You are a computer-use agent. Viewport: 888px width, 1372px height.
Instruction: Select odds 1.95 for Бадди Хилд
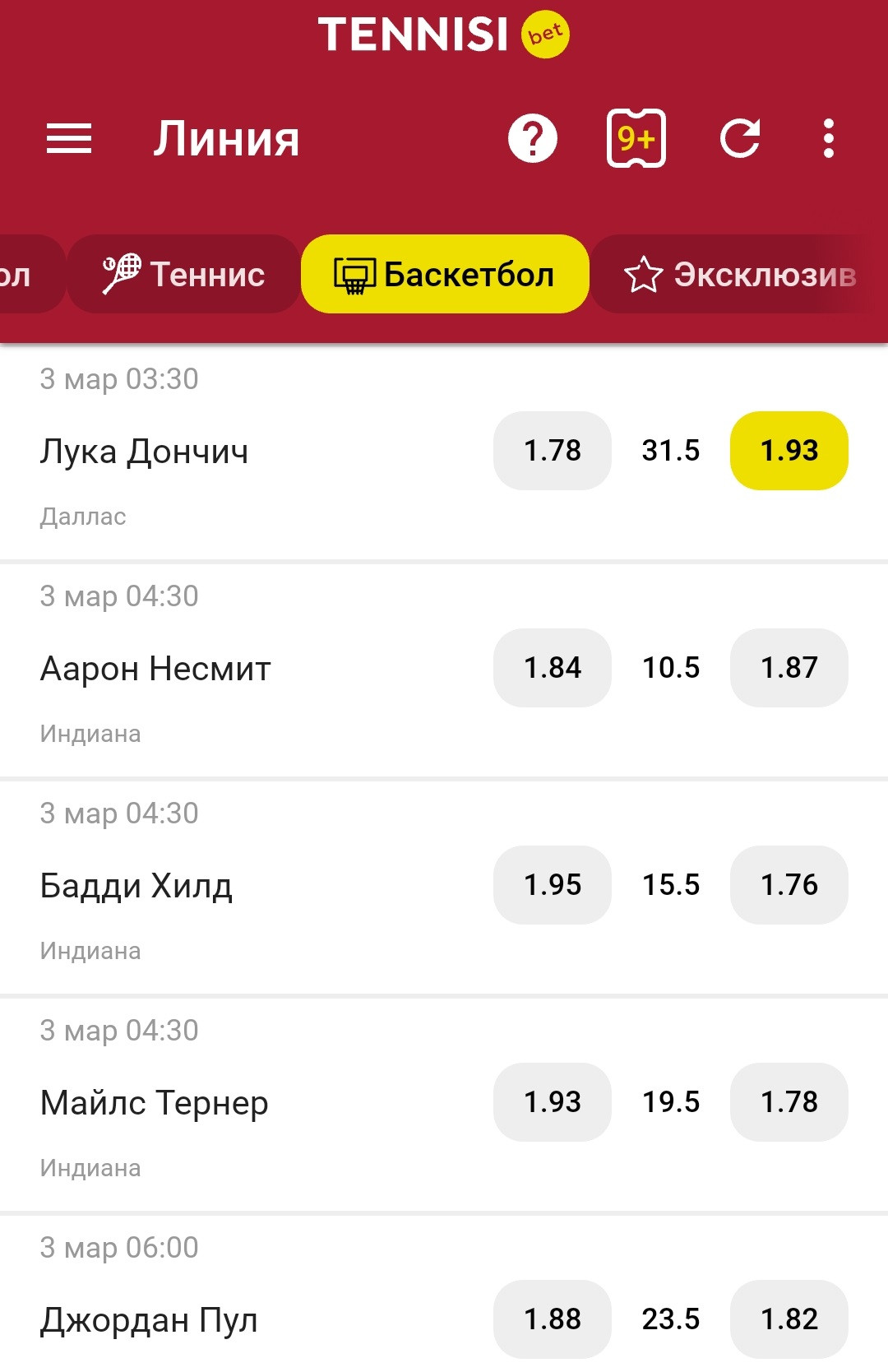pos(553,885)
